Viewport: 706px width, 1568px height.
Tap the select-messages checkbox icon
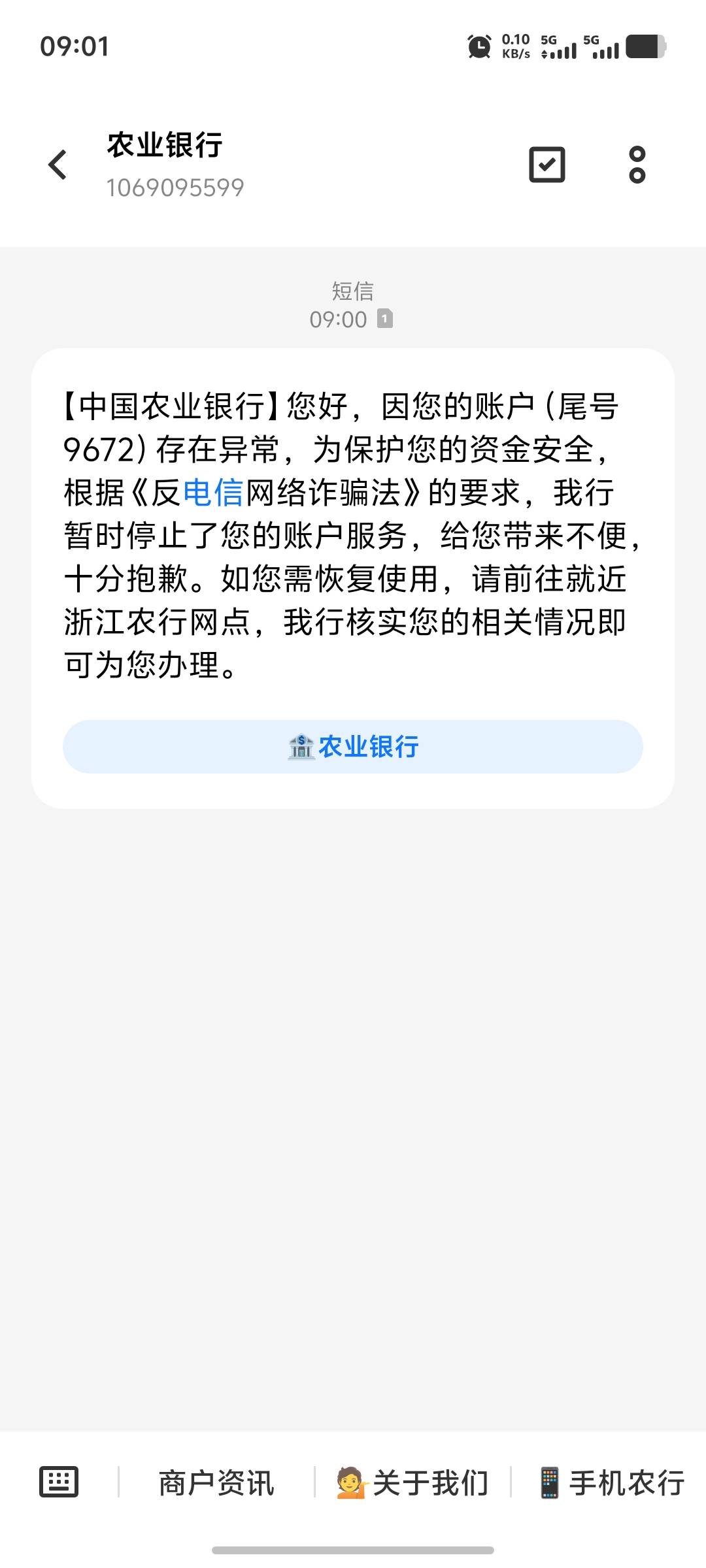click(x=546, y=165)
